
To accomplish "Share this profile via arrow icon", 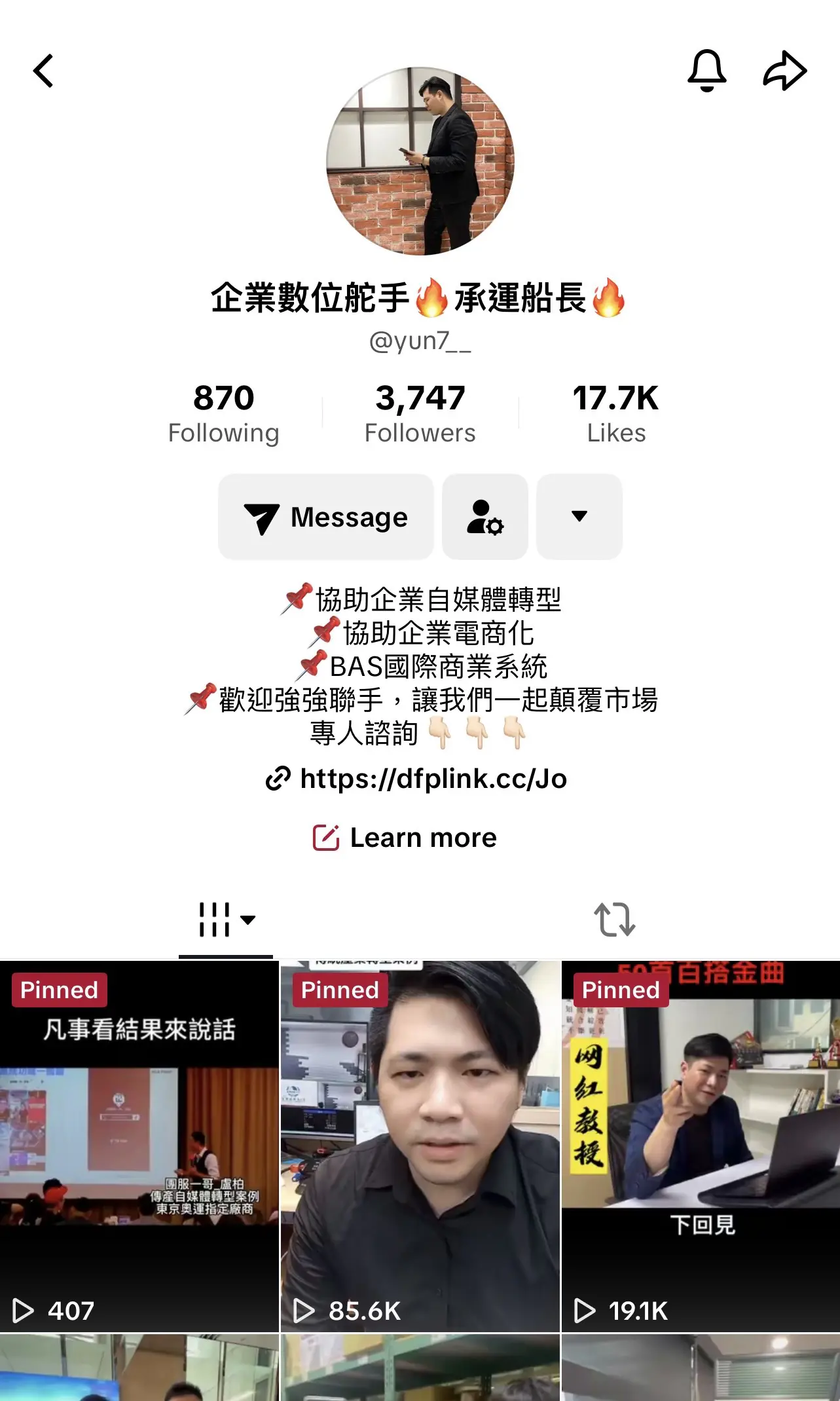I will pos(784,70).
